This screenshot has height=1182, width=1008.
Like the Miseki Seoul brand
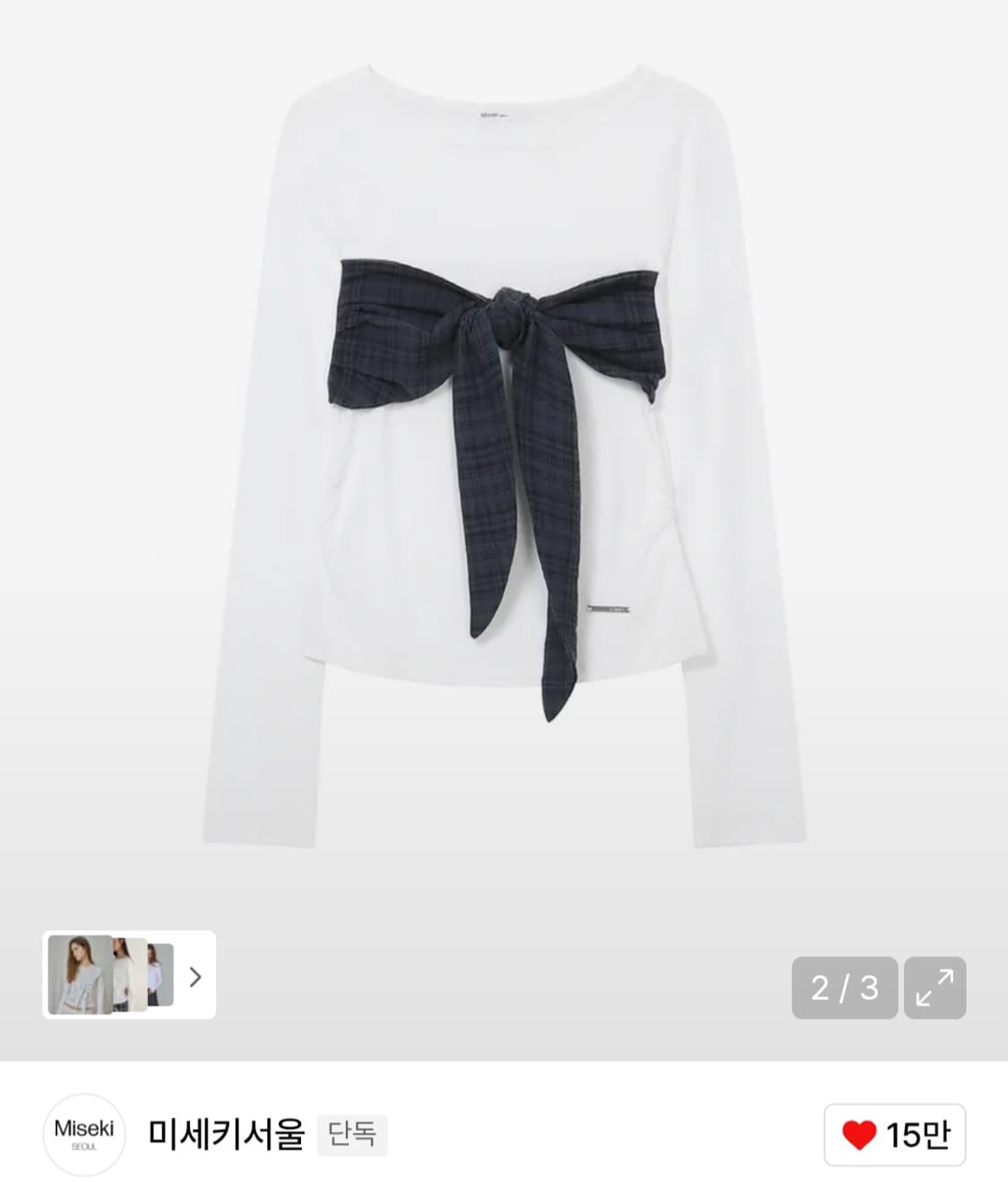click(x=893, y=1135)
